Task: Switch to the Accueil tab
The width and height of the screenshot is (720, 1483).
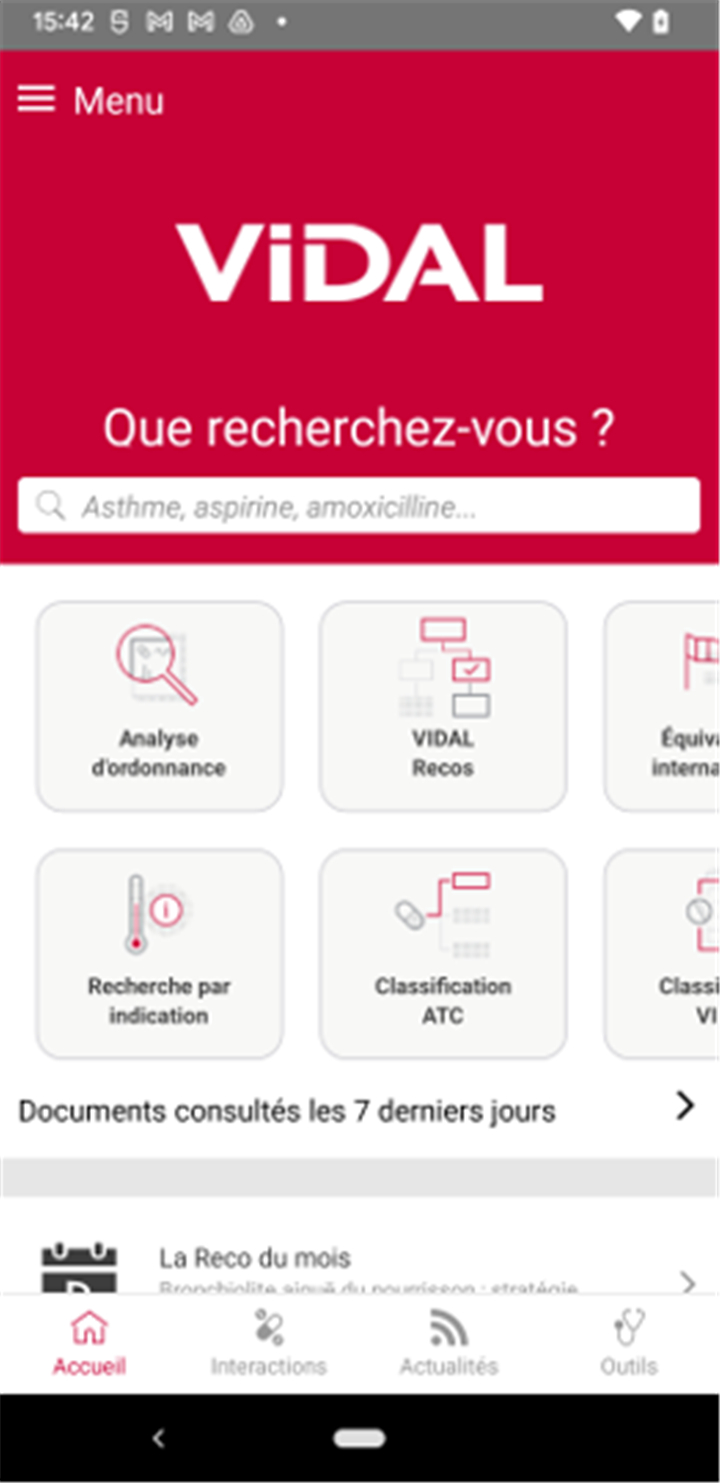Action: tap(89, 1344)
